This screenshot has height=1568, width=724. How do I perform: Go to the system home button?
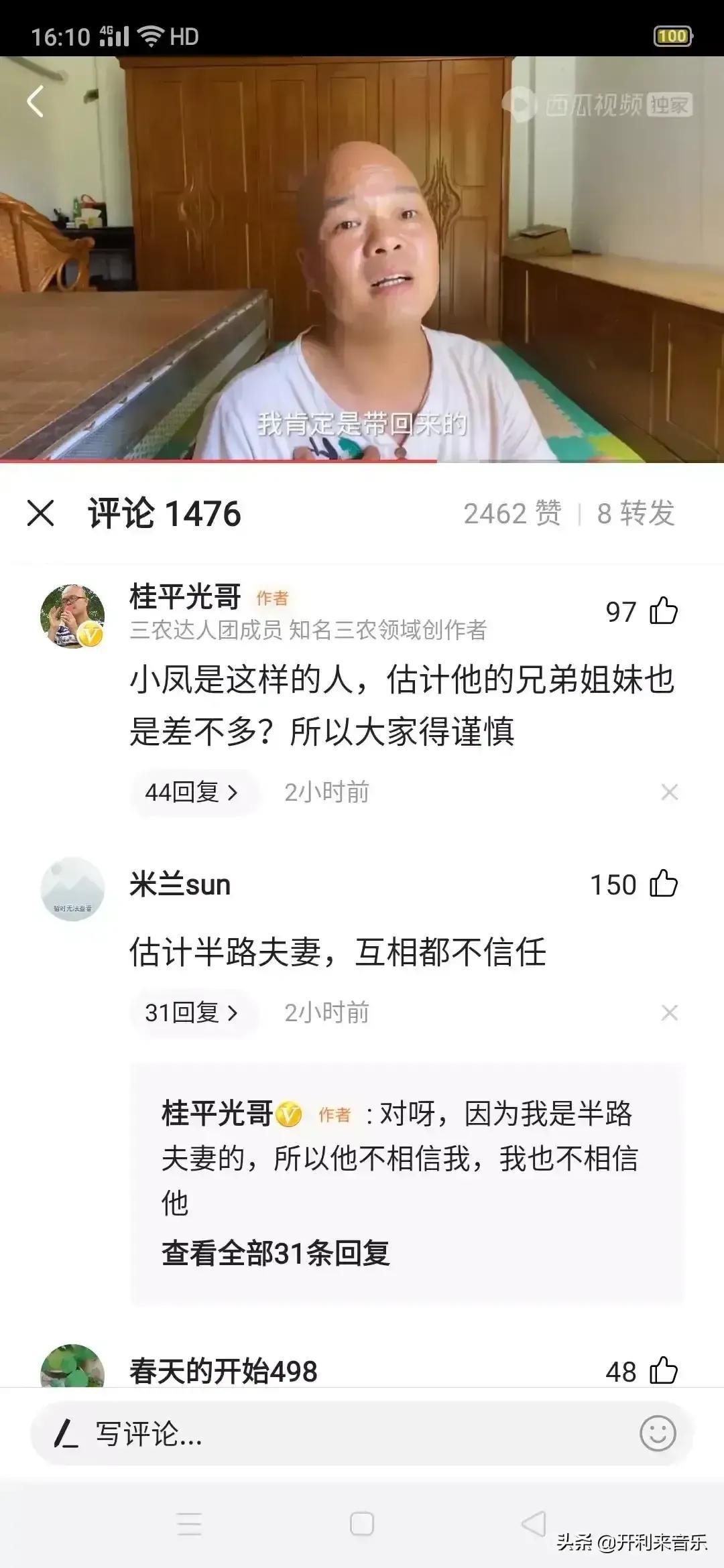[362, 1524]
